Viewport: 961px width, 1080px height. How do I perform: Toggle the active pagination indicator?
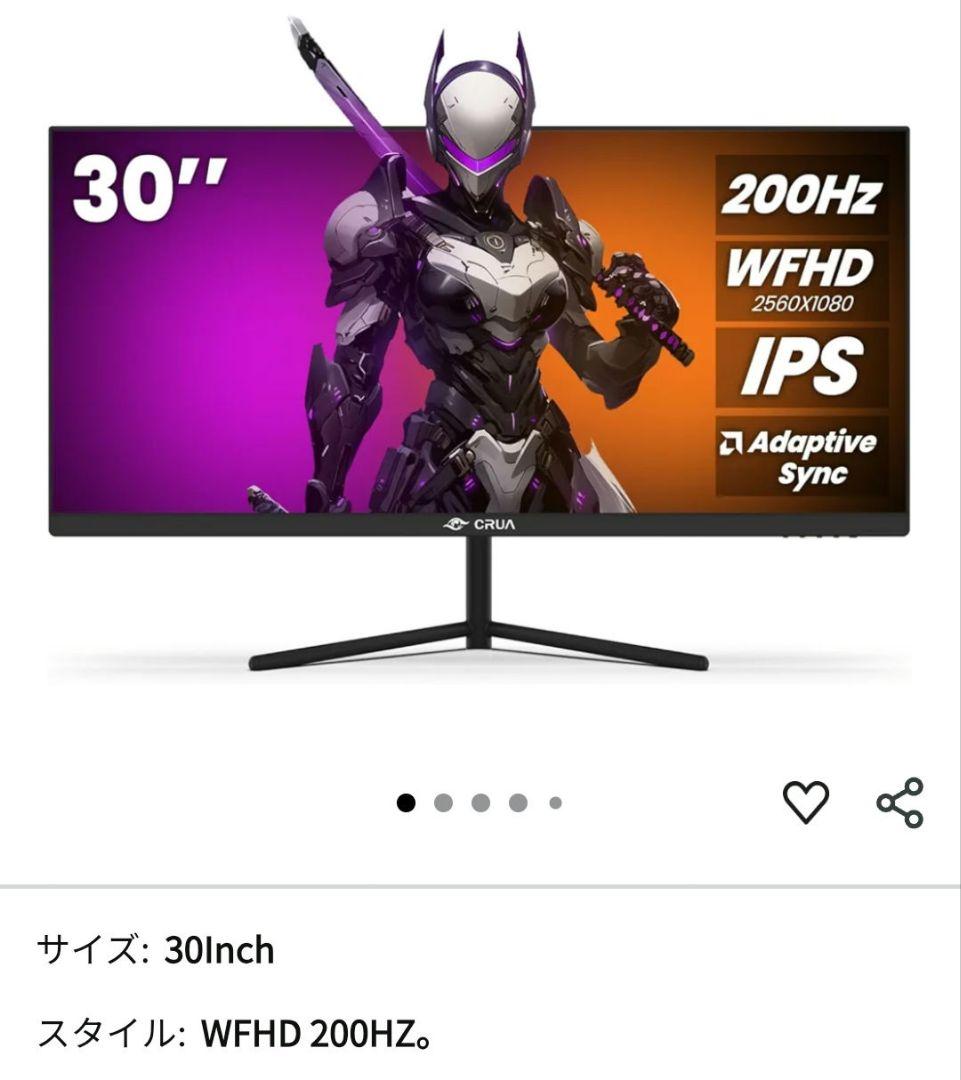(x=404, y=800)
